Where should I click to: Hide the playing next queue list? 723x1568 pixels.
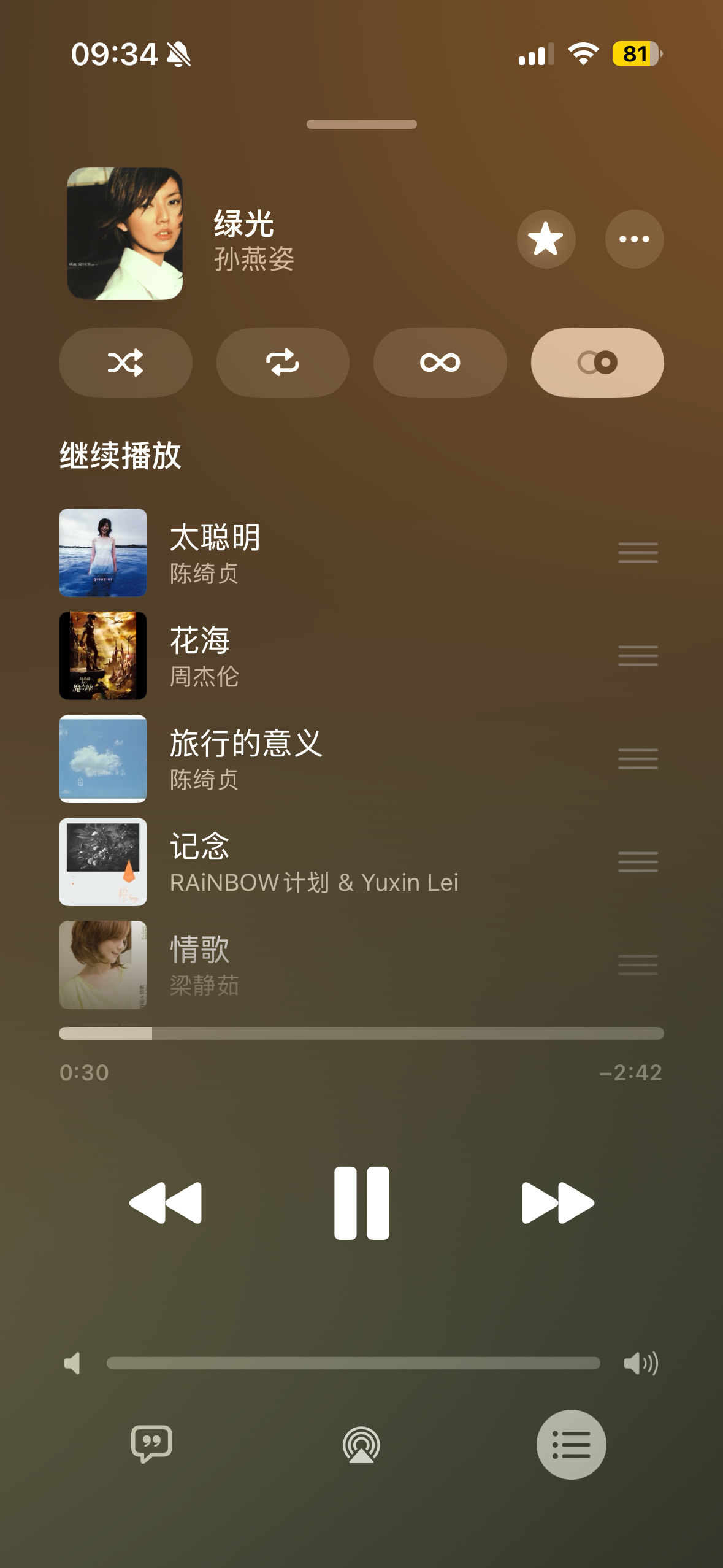[x=572, y=1445]
